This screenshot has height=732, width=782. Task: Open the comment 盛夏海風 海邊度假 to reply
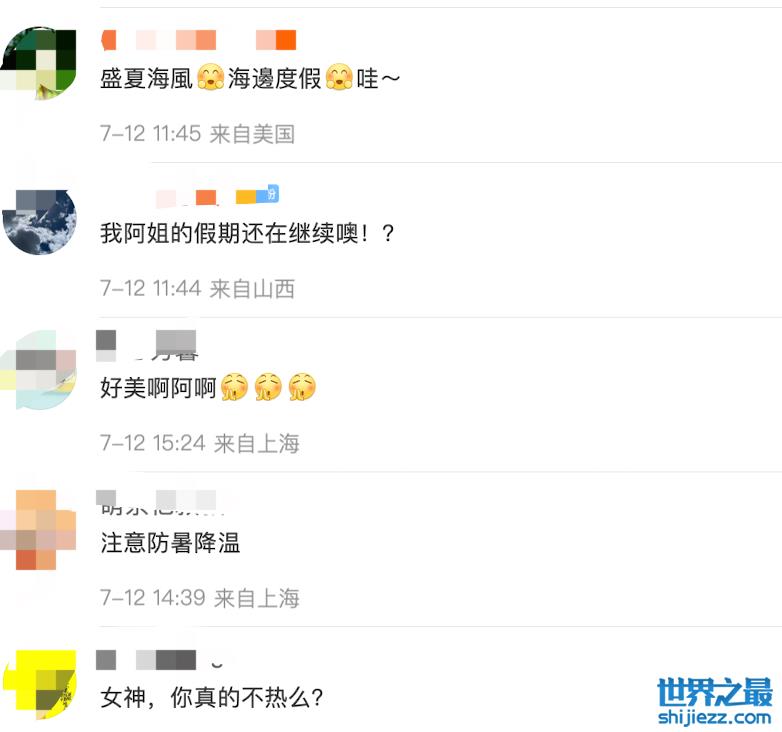pos(250,78)
